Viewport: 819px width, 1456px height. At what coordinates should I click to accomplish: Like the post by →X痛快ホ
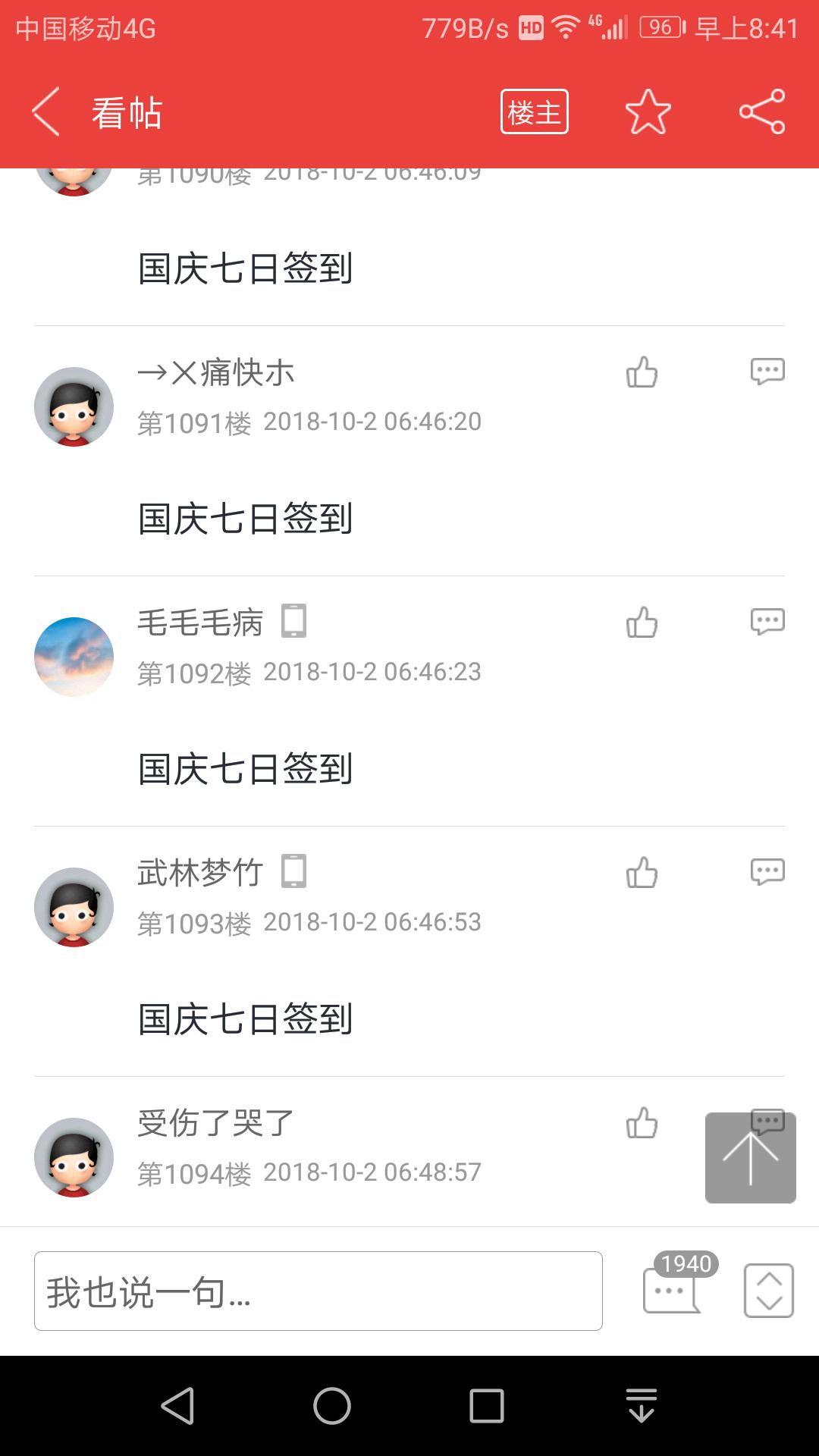(642, 372)
